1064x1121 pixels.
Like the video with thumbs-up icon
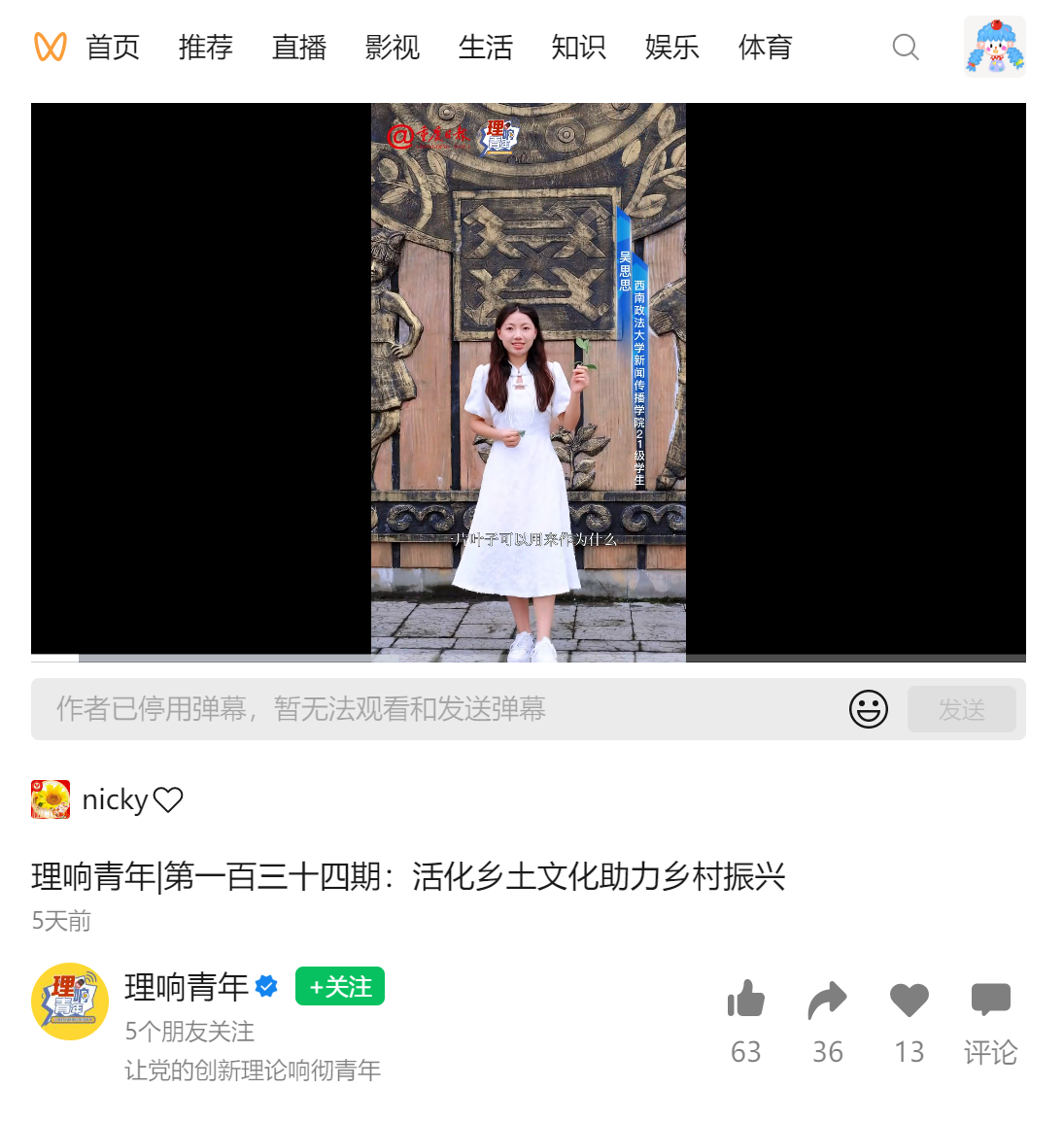[x=745, y=1000]
